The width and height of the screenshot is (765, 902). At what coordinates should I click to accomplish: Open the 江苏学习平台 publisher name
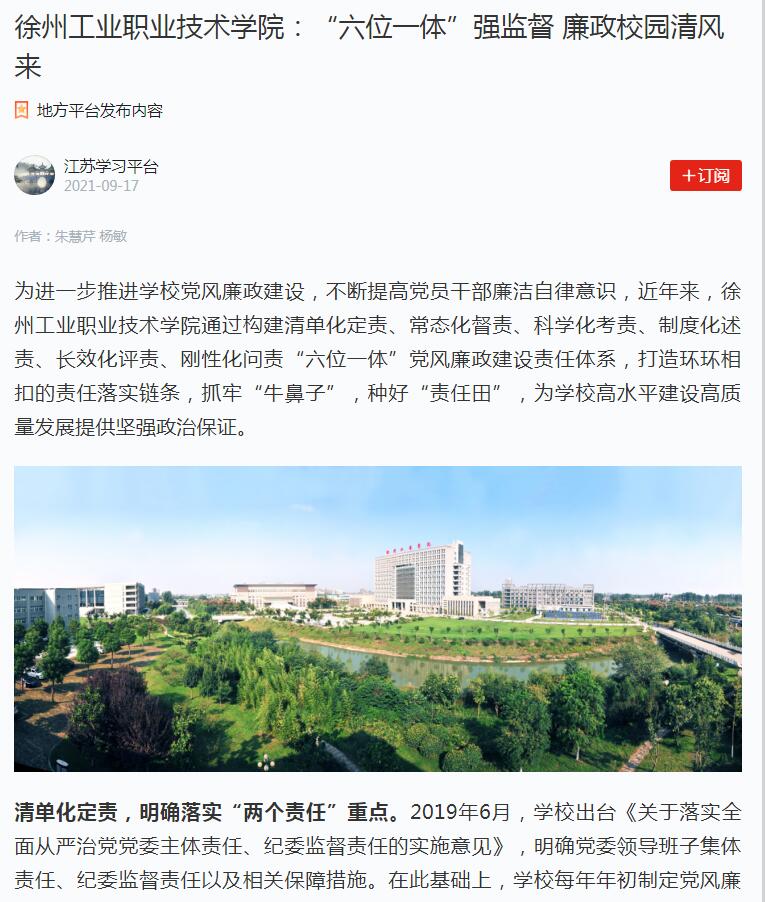click(111, 166)
